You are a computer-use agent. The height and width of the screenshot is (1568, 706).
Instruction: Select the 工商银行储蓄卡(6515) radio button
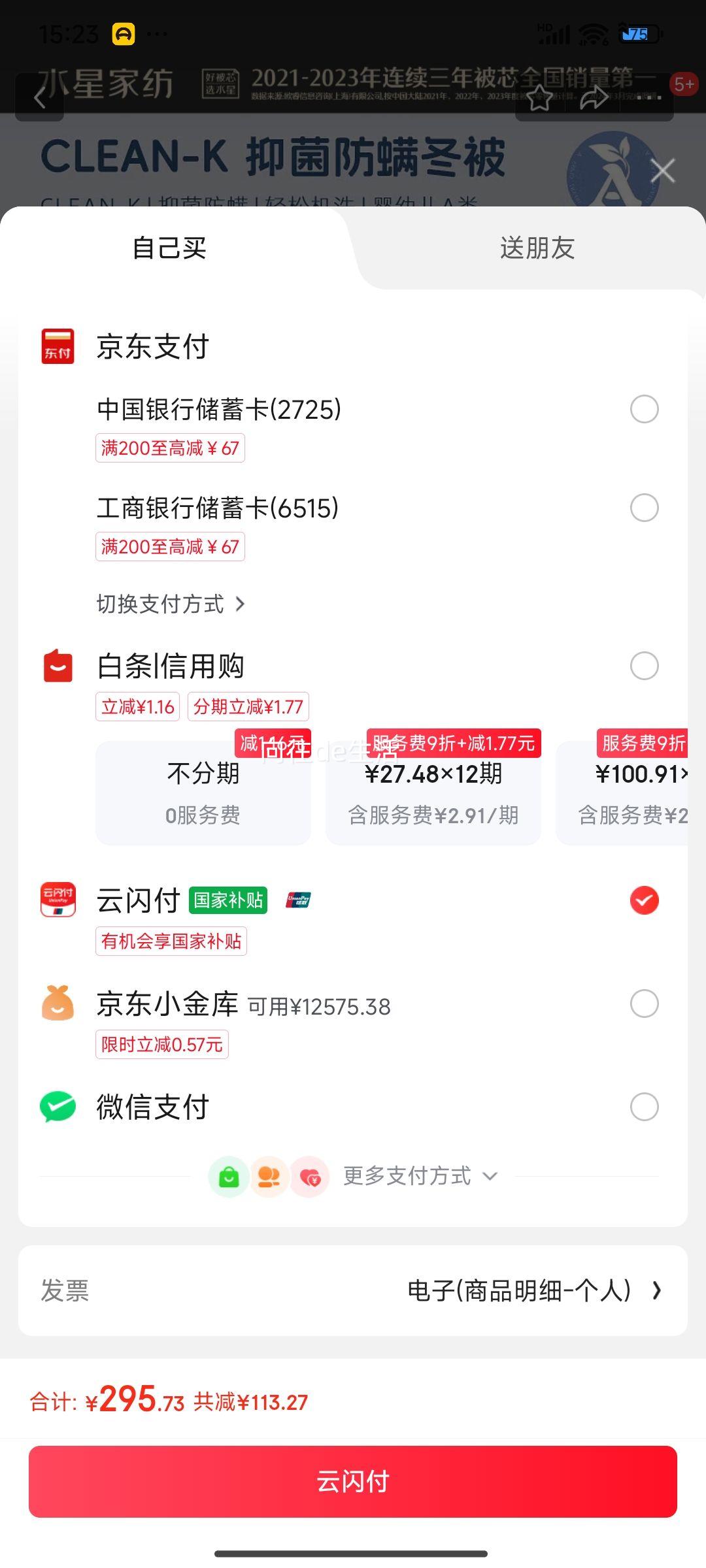[645, 508]
